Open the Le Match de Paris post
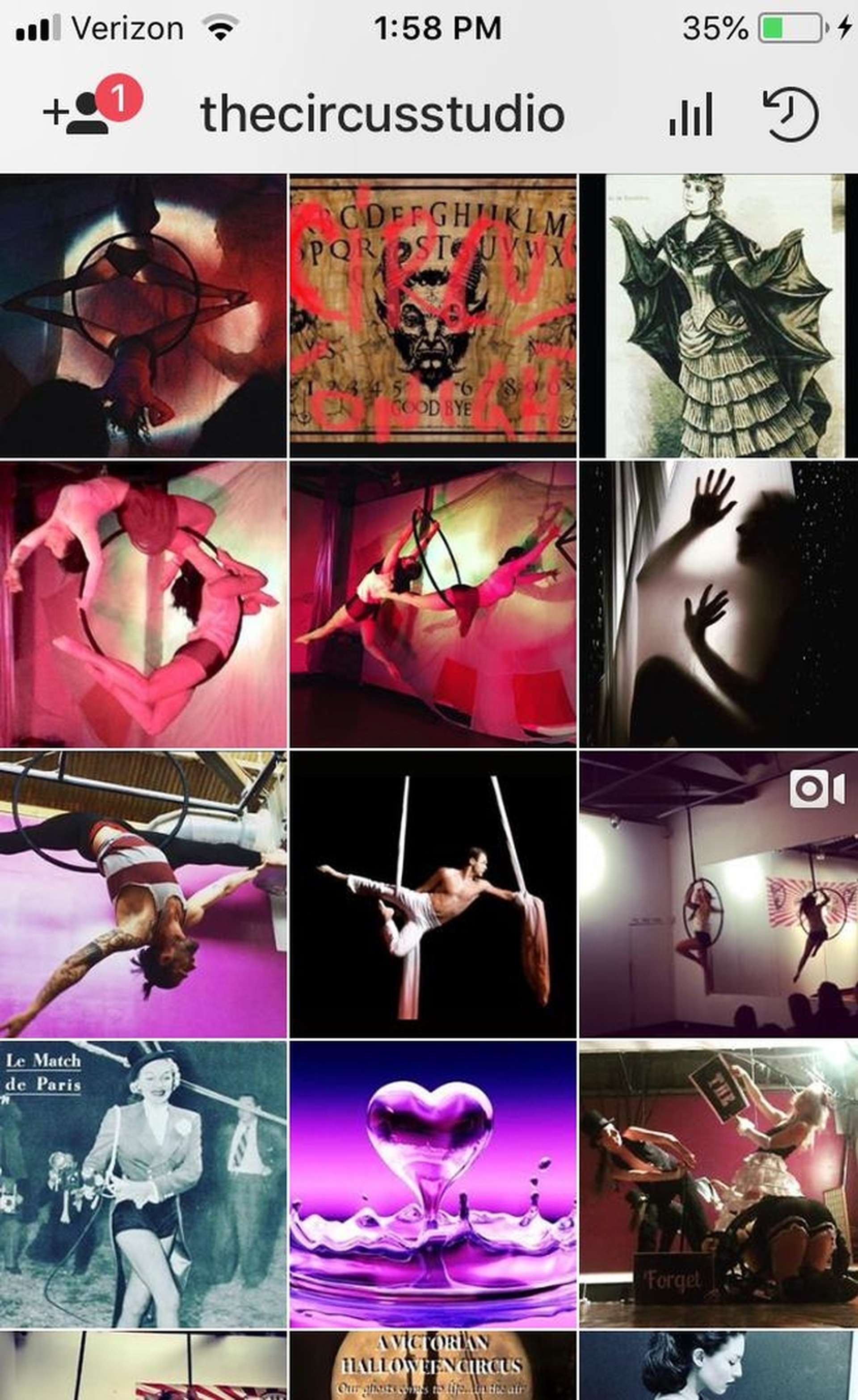This screenshot has width=858, height=1400. coord(143,1184)
